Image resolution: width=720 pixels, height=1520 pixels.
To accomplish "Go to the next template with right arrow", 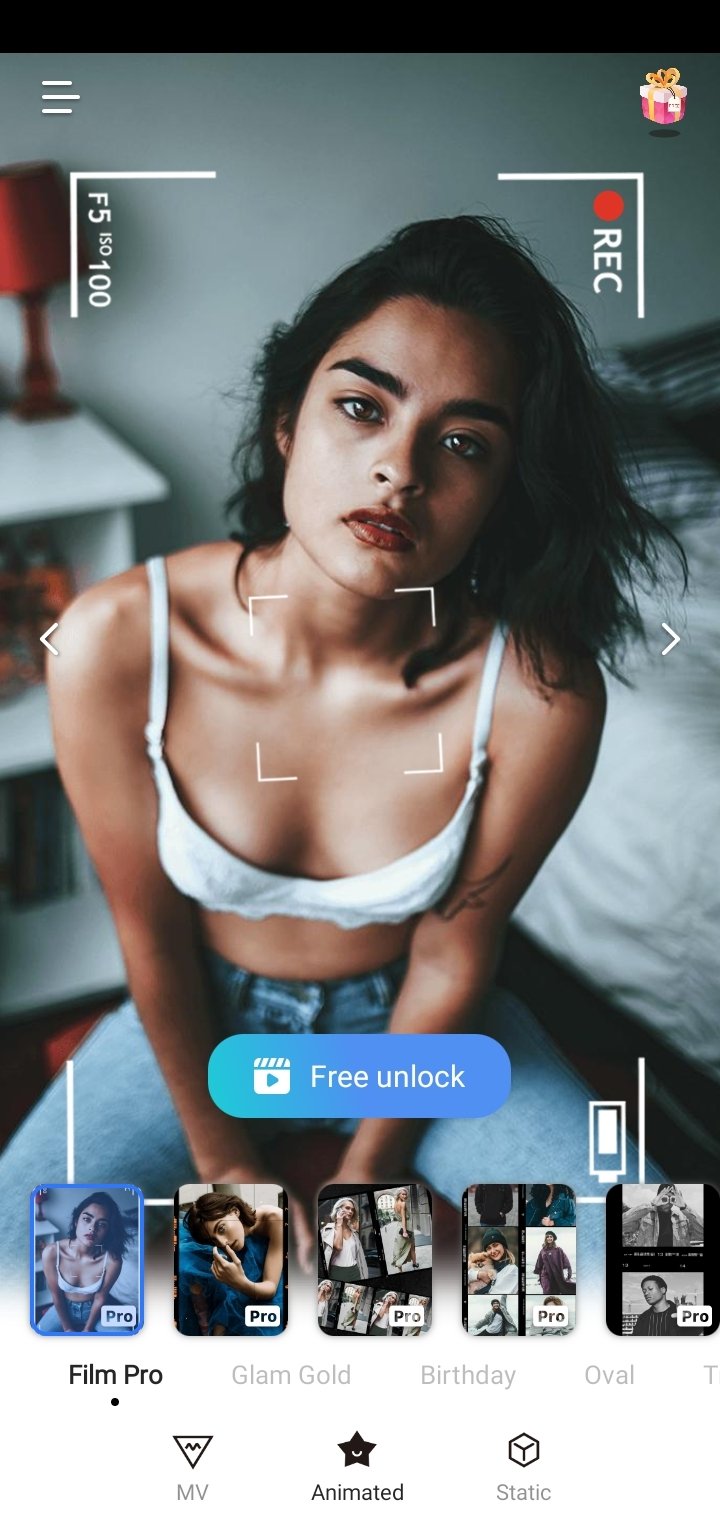I will [670, 639].
